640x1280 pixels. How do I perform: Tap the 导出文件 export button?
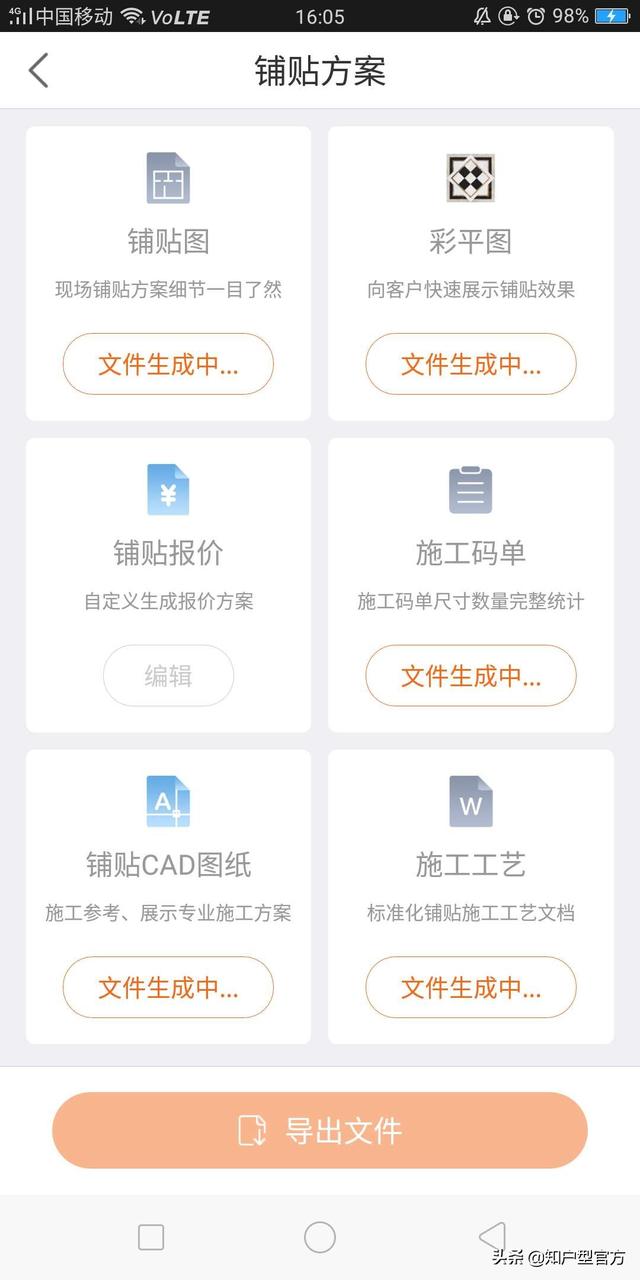click(x=320, y=1130)
